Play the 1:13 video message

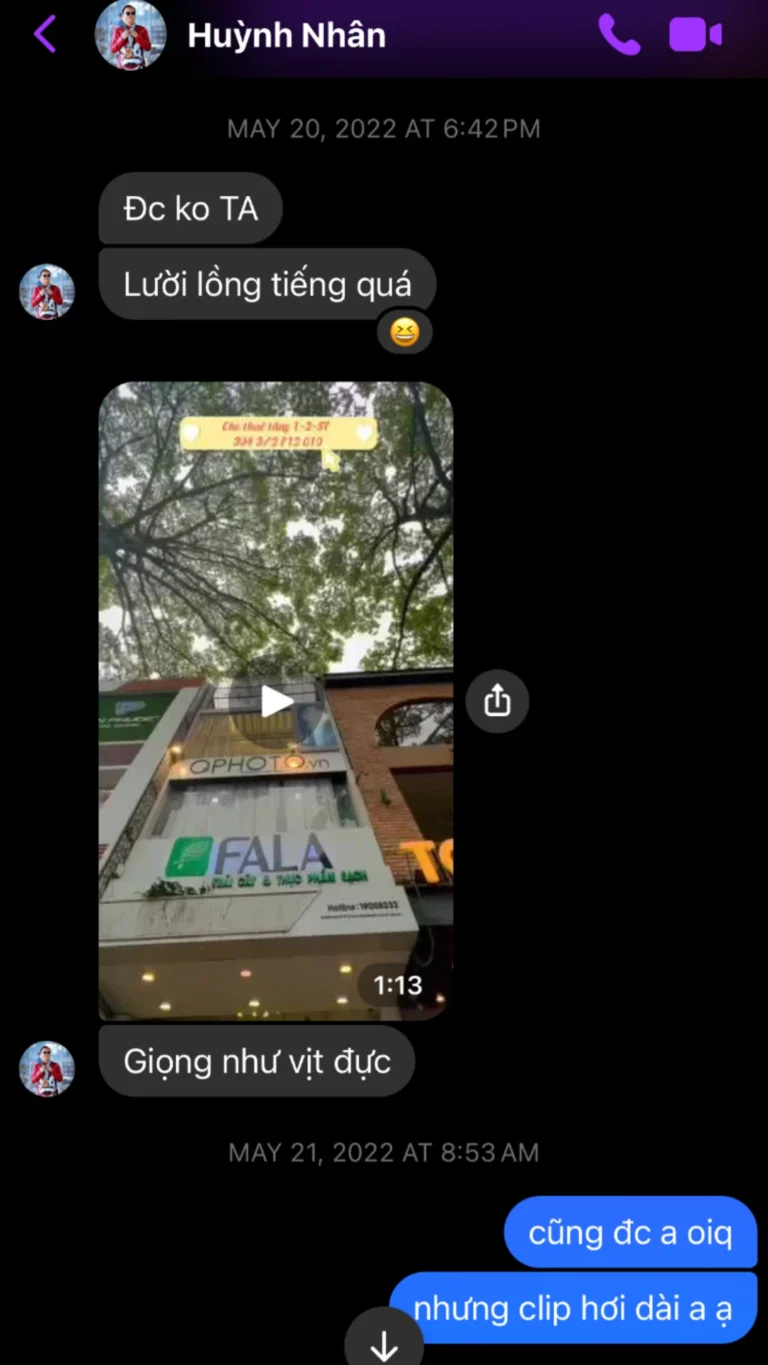click(276, 701)
